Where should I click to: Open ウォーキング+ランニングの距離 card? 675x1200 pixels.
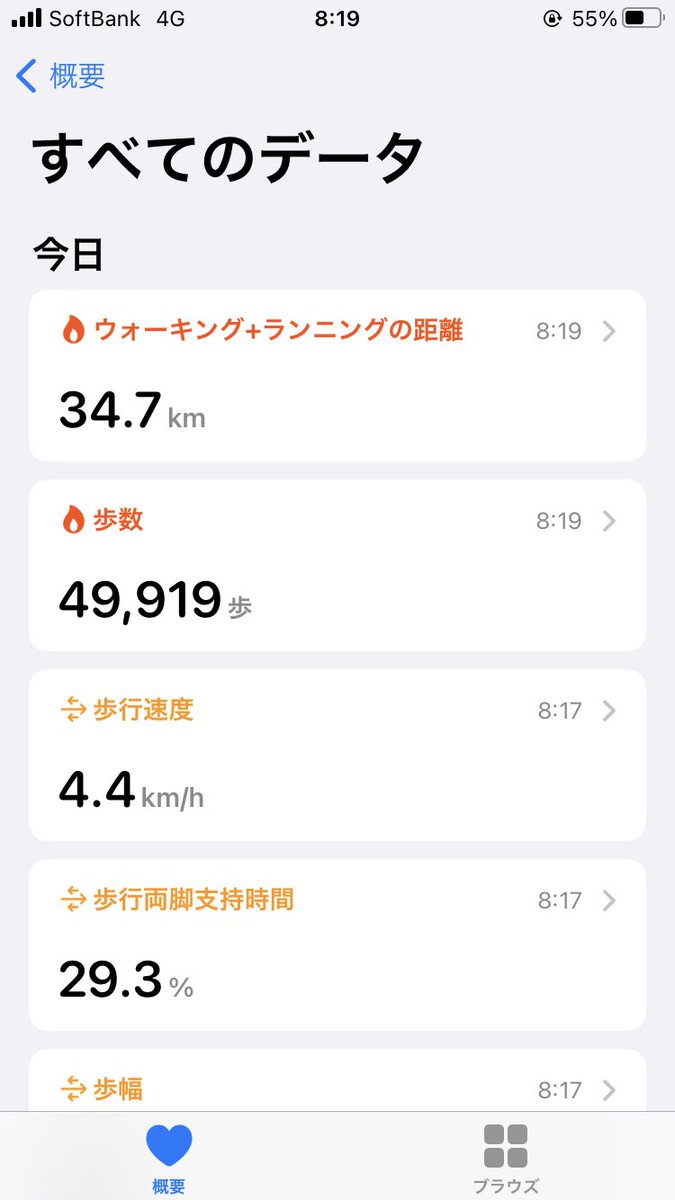pyautogui.click(x=337, y=376)
